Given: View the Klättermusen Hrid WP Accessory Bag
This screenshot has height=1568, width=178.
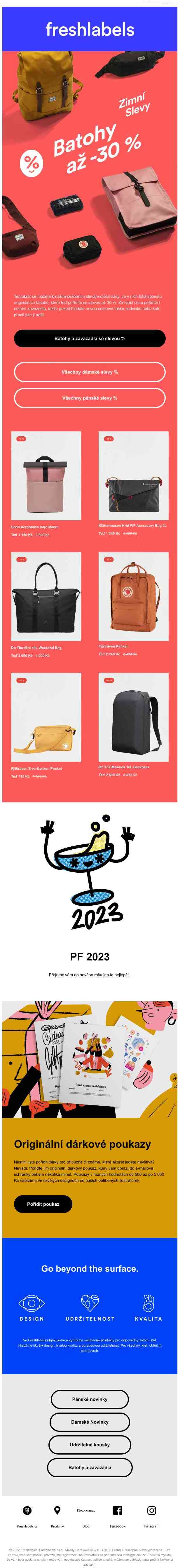Looking at the screenshot, I should coord(134,475).
